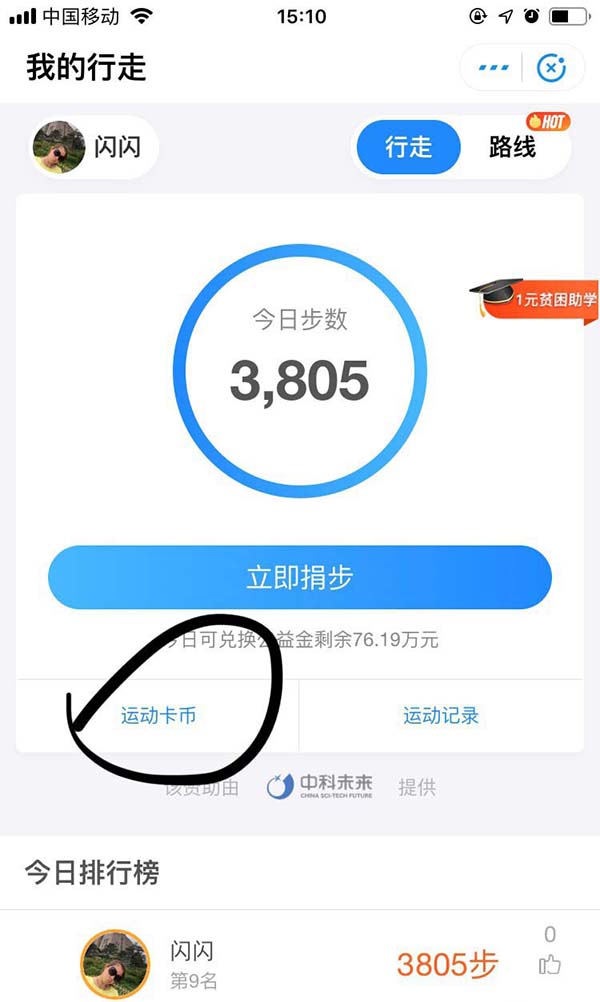This screenshot has width=600, height=1002.
Task: Open the mini program more-options menu
Action: pos(494,68)
